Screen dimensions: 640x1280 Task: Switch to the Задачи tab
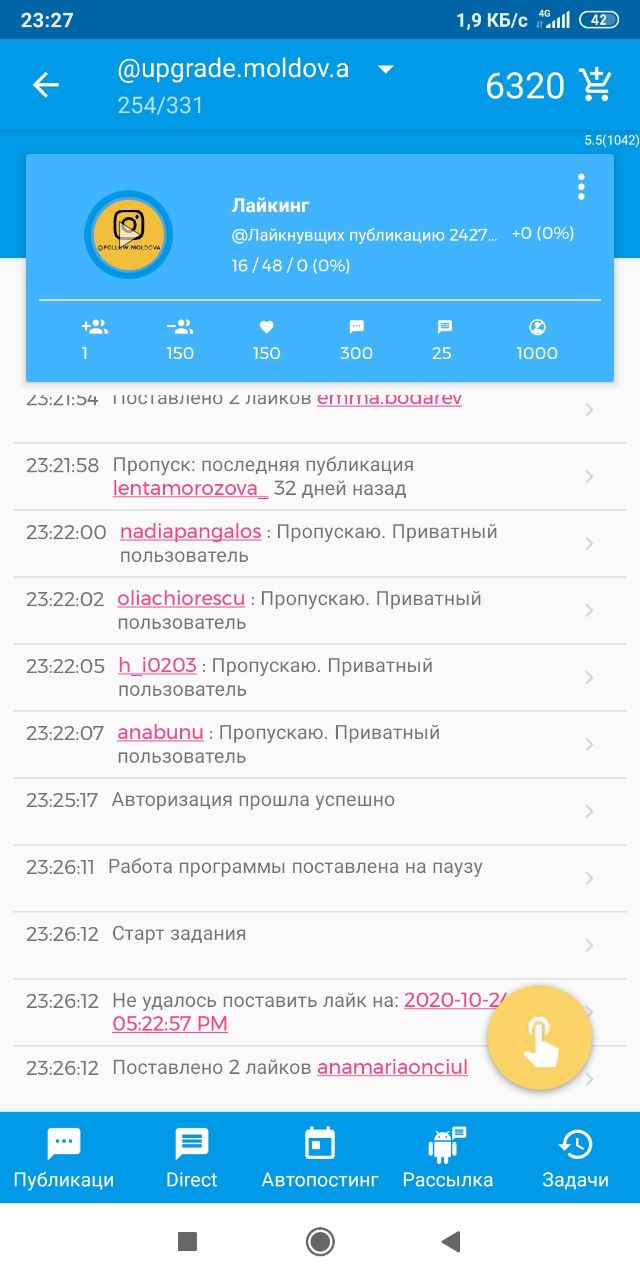pyautogui.click(x=576, y=1157)
